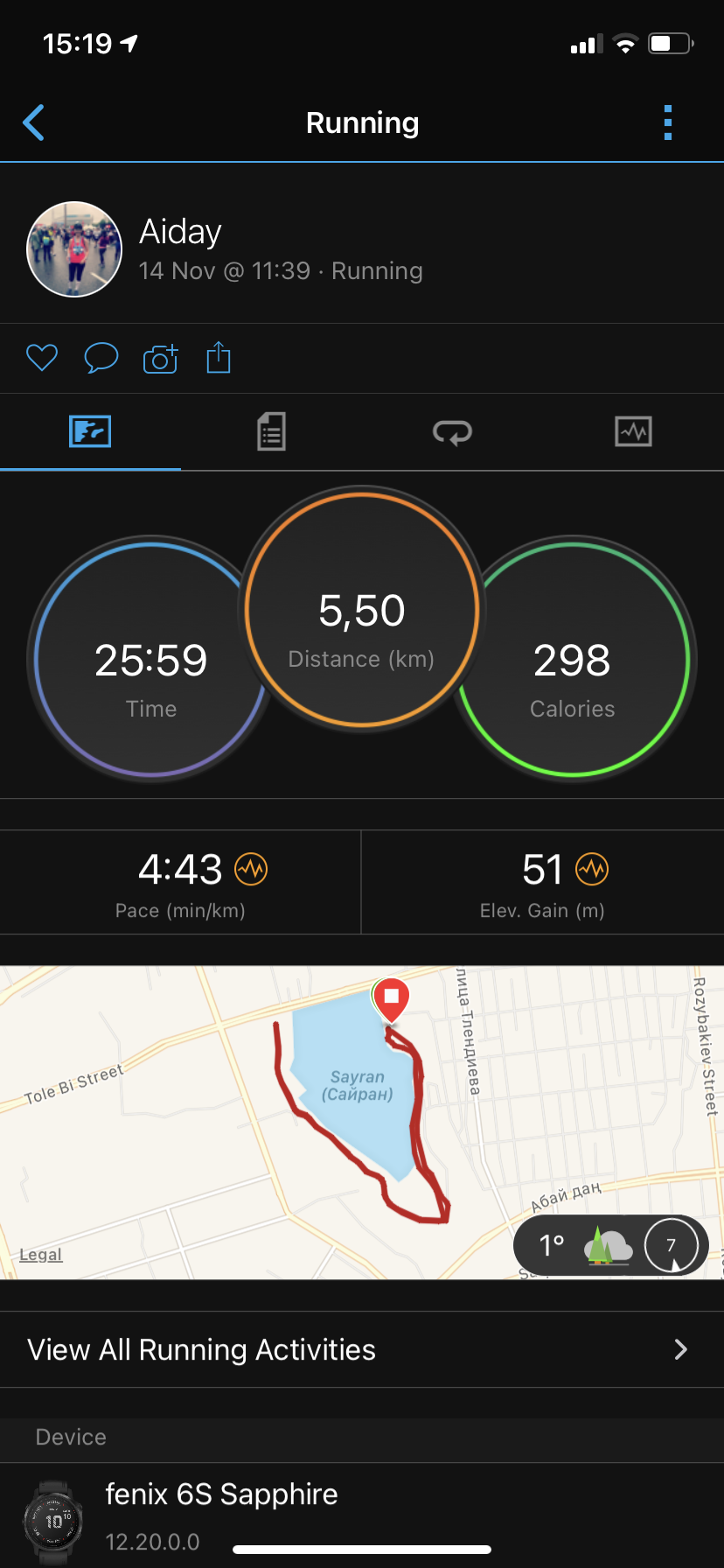View All Running Activities
The width and height of the screenshot is (724, 1568).
click(362, 1349)
